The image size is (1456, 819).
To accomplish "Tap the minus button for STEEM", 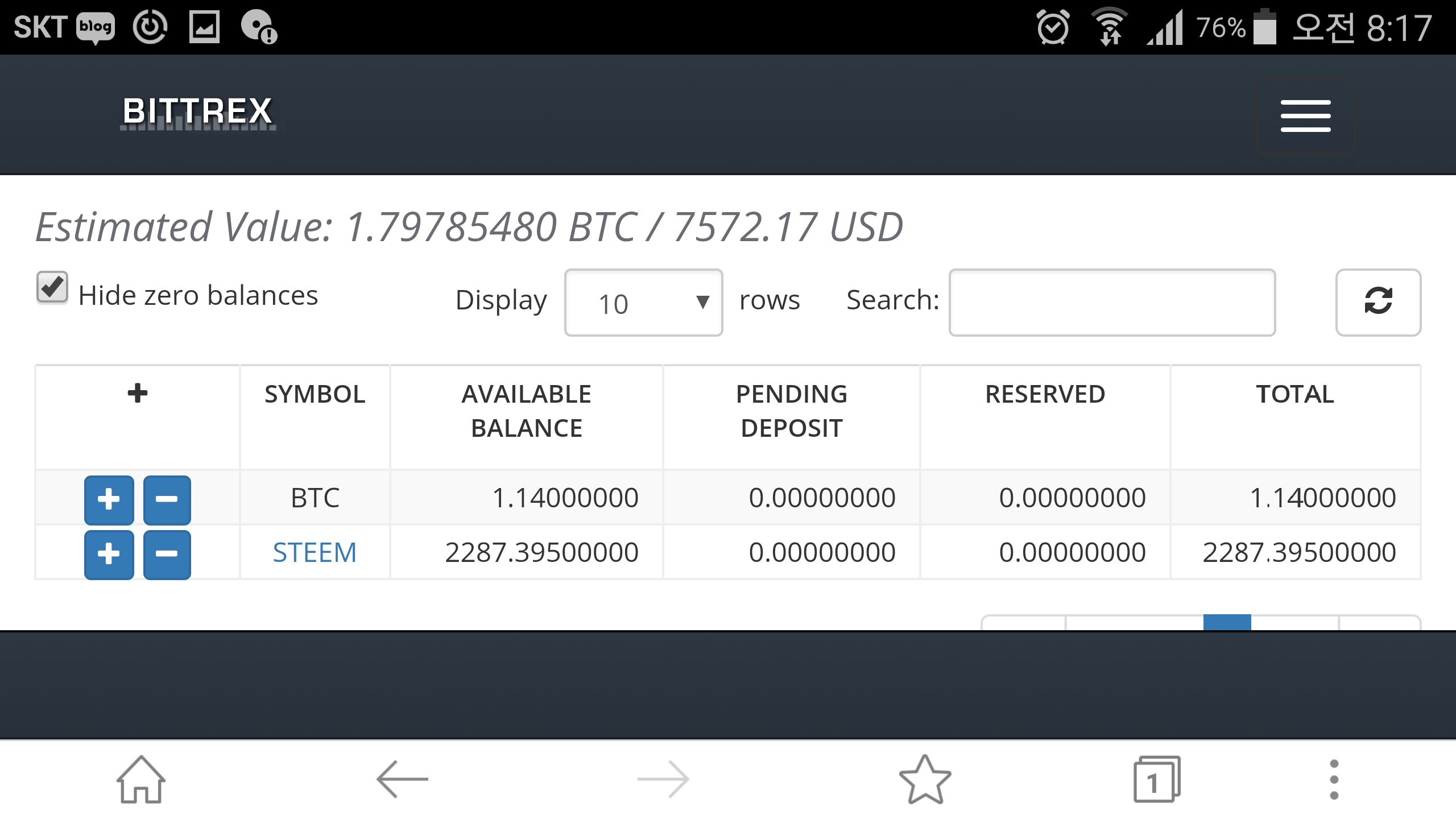I will click(x=167, y=555).
